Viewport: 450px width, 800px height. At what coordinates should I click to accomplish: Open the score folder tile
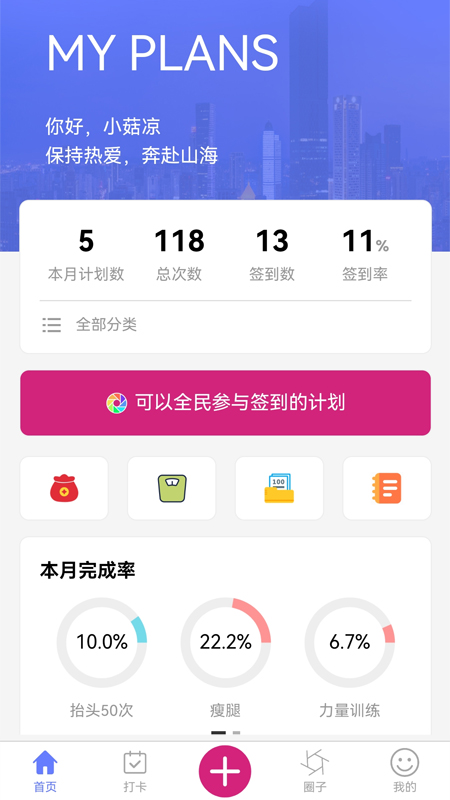[279, 488]
